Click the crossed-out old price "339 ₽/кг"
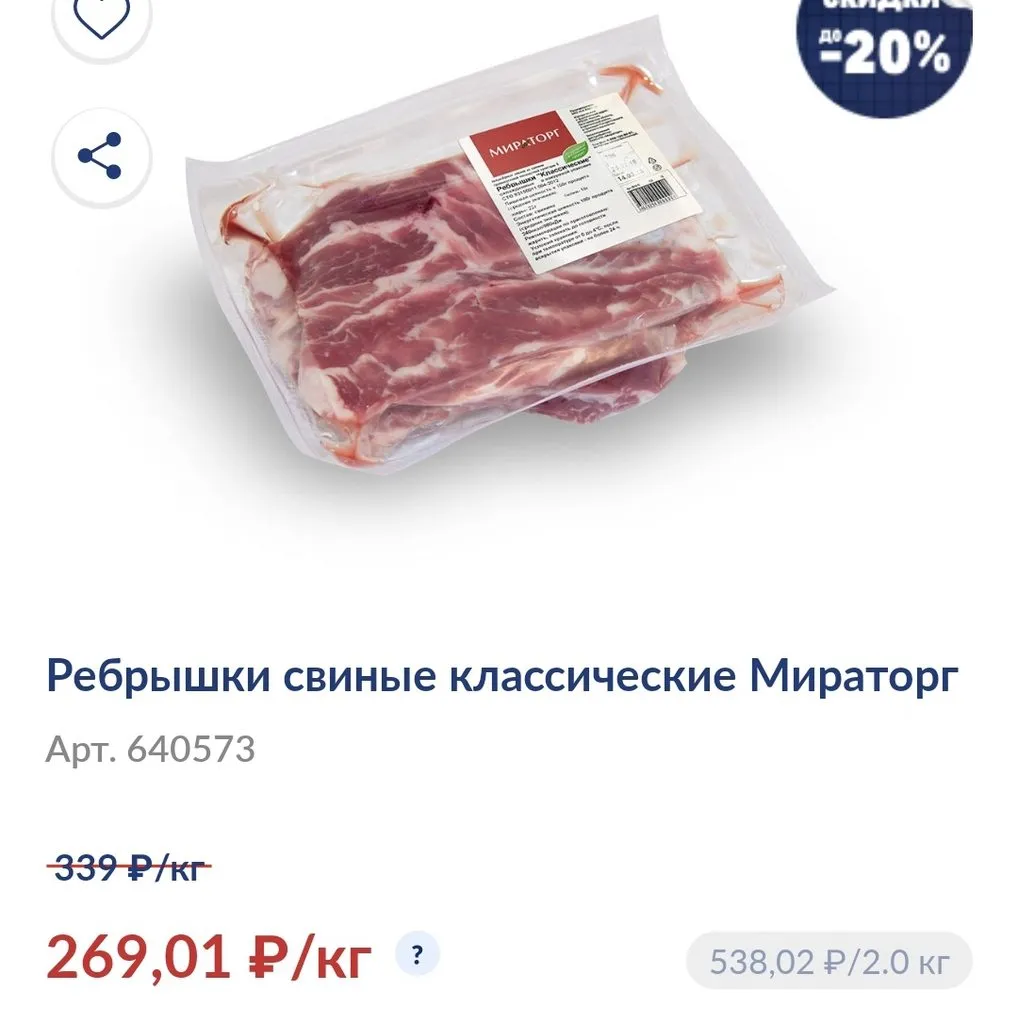 click(x=128, y=864)
